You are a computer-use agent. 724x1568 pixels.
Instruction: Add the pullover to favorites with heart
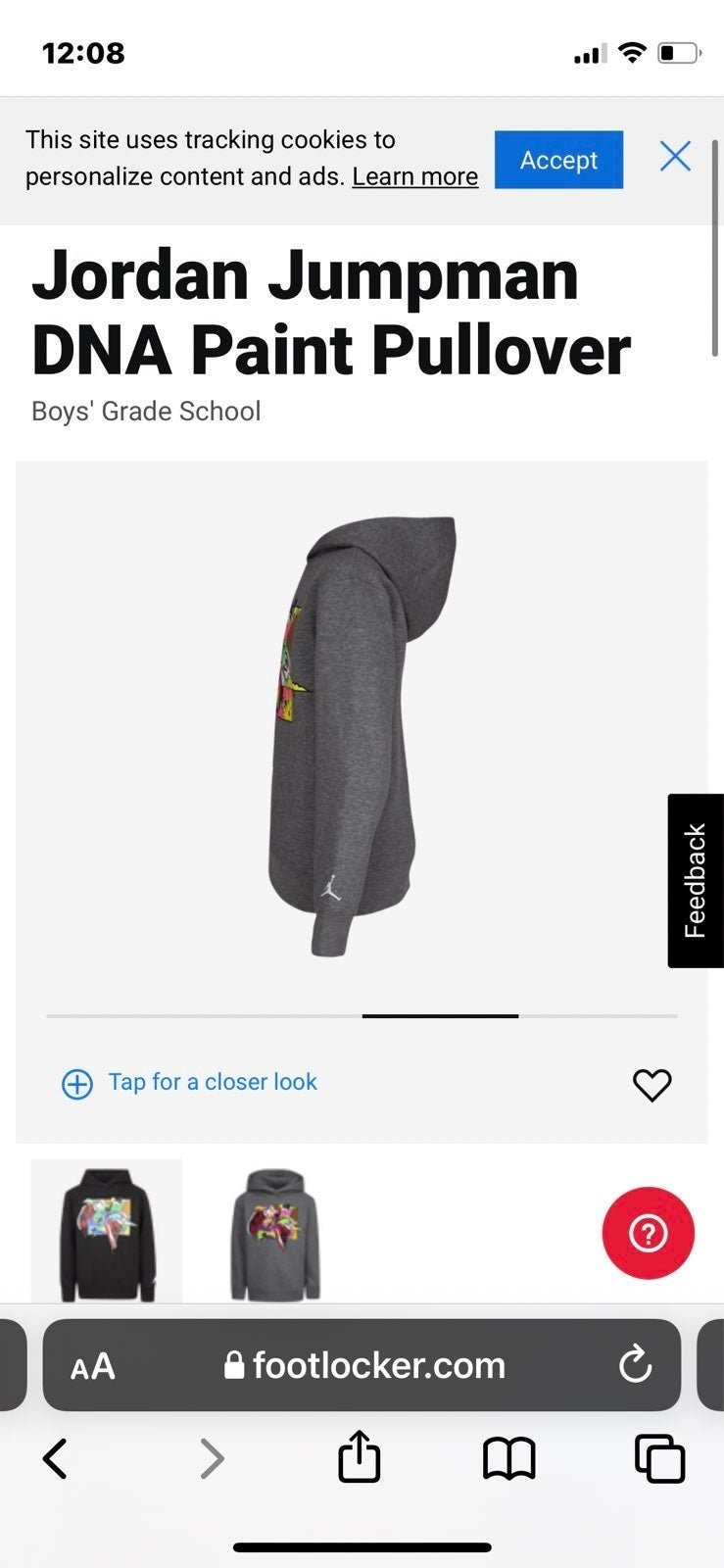(652, 1085)
